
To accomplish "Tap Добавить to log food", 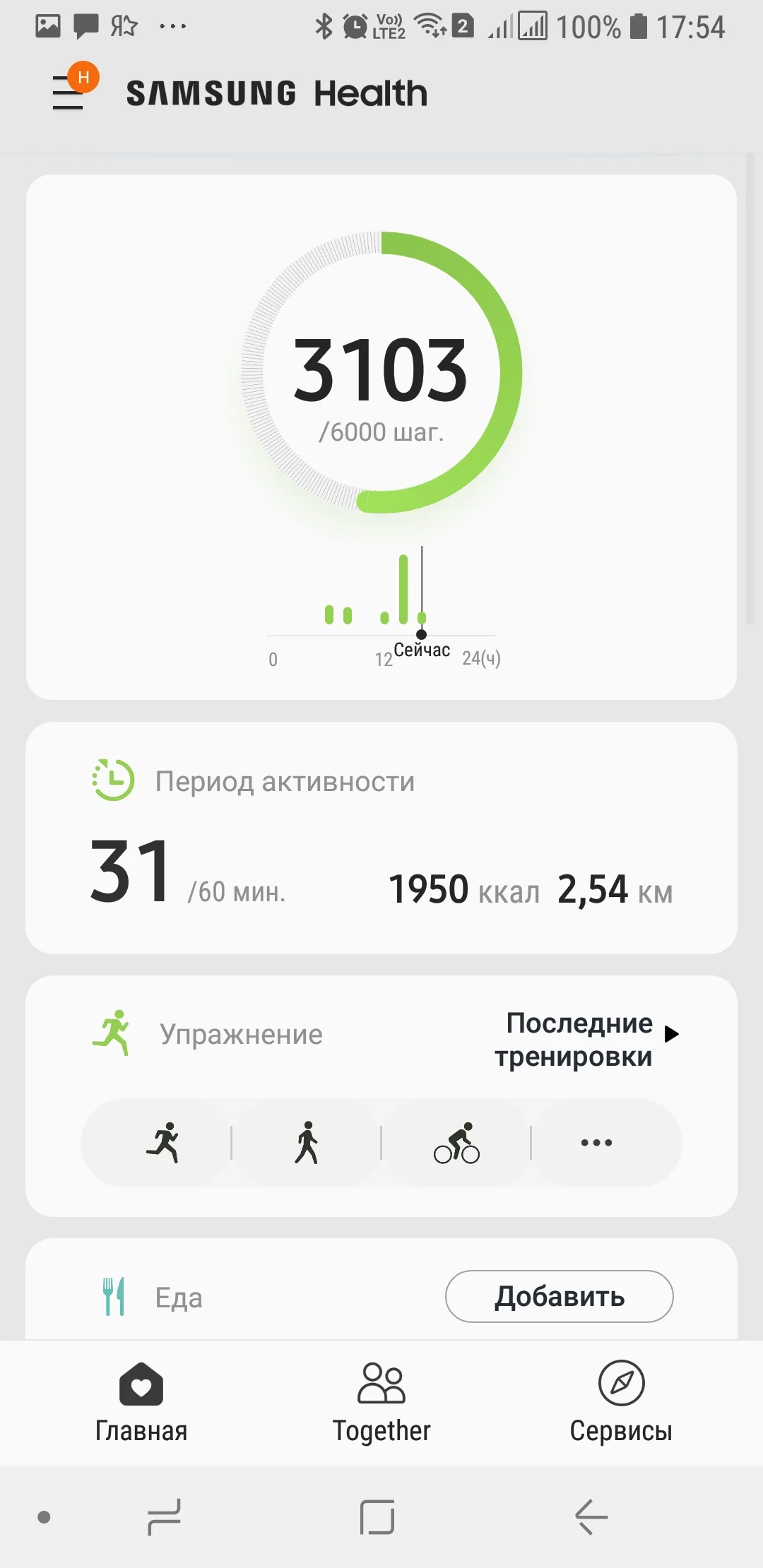I will 559,1296.
